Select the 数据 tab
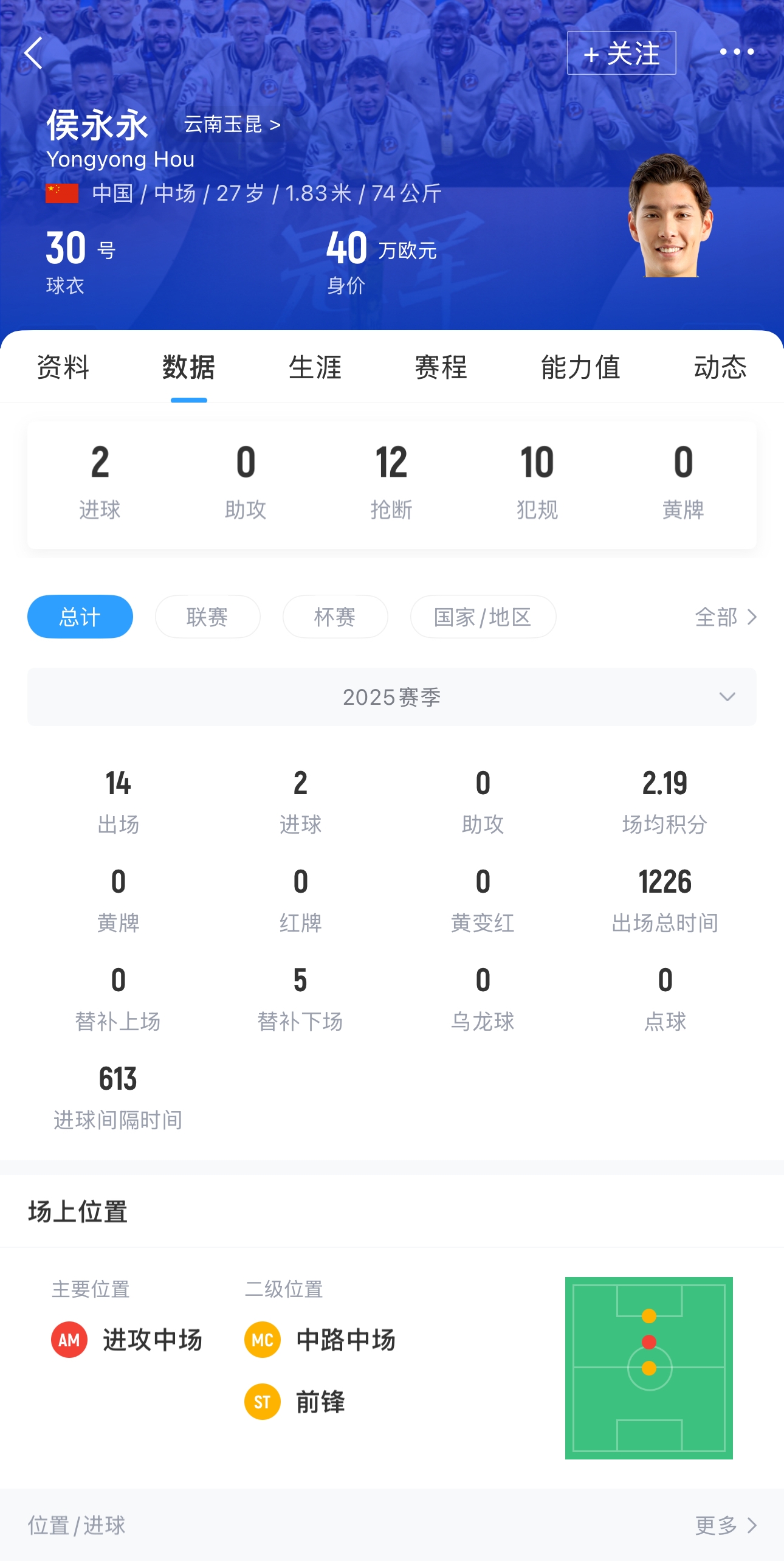 point(188,367)
